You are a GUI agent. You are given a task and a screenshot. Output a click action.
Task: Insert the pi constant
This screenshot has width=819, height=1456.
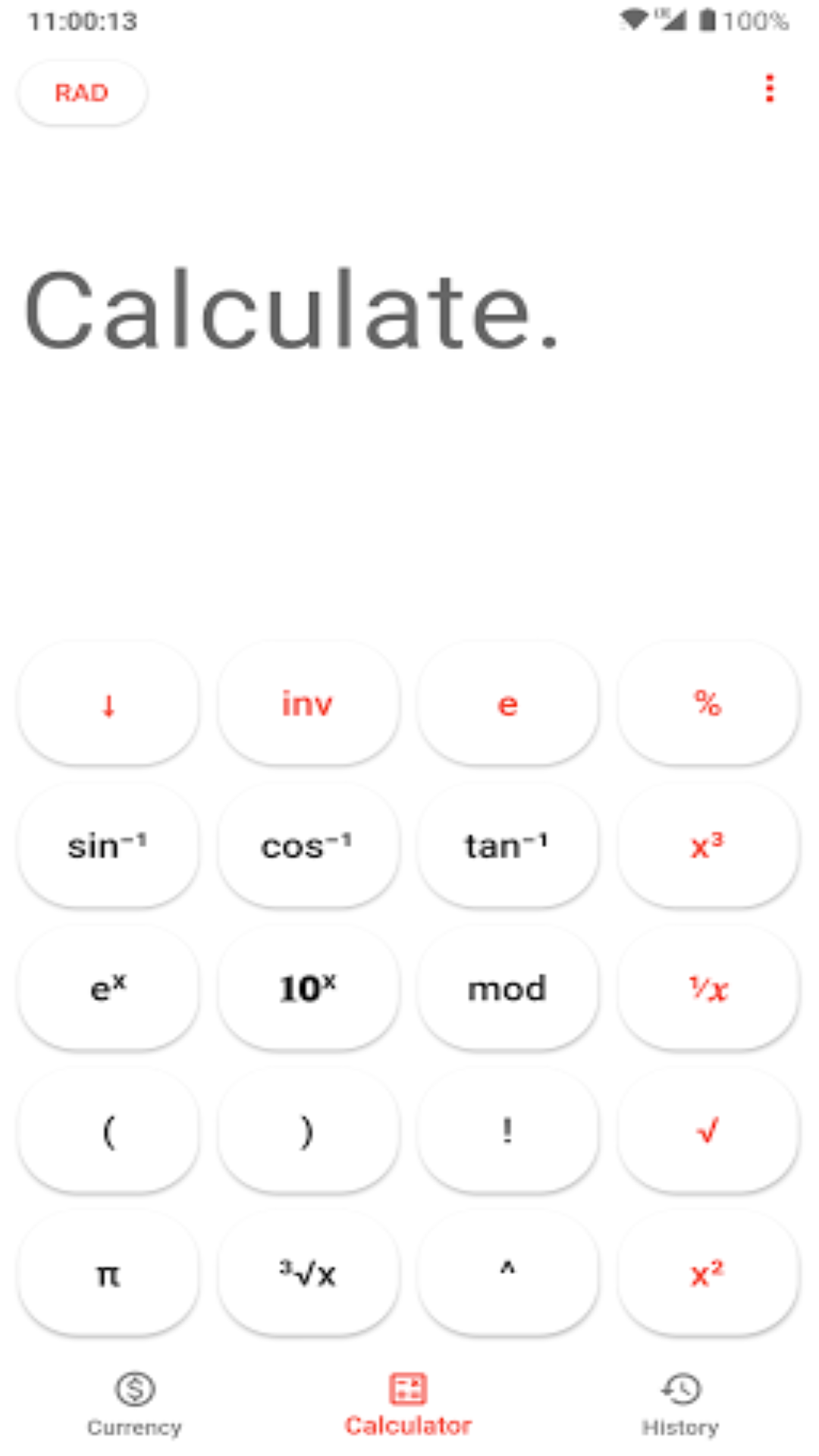tap(108, 1273)
